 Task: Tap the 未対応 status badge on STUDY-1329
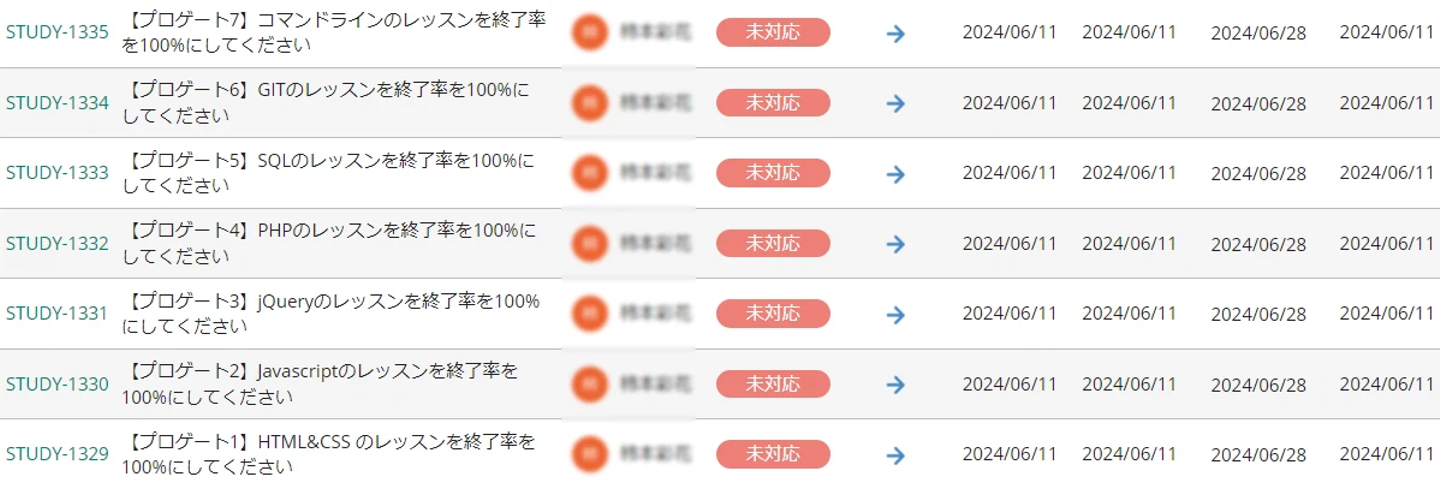[773, 455]
